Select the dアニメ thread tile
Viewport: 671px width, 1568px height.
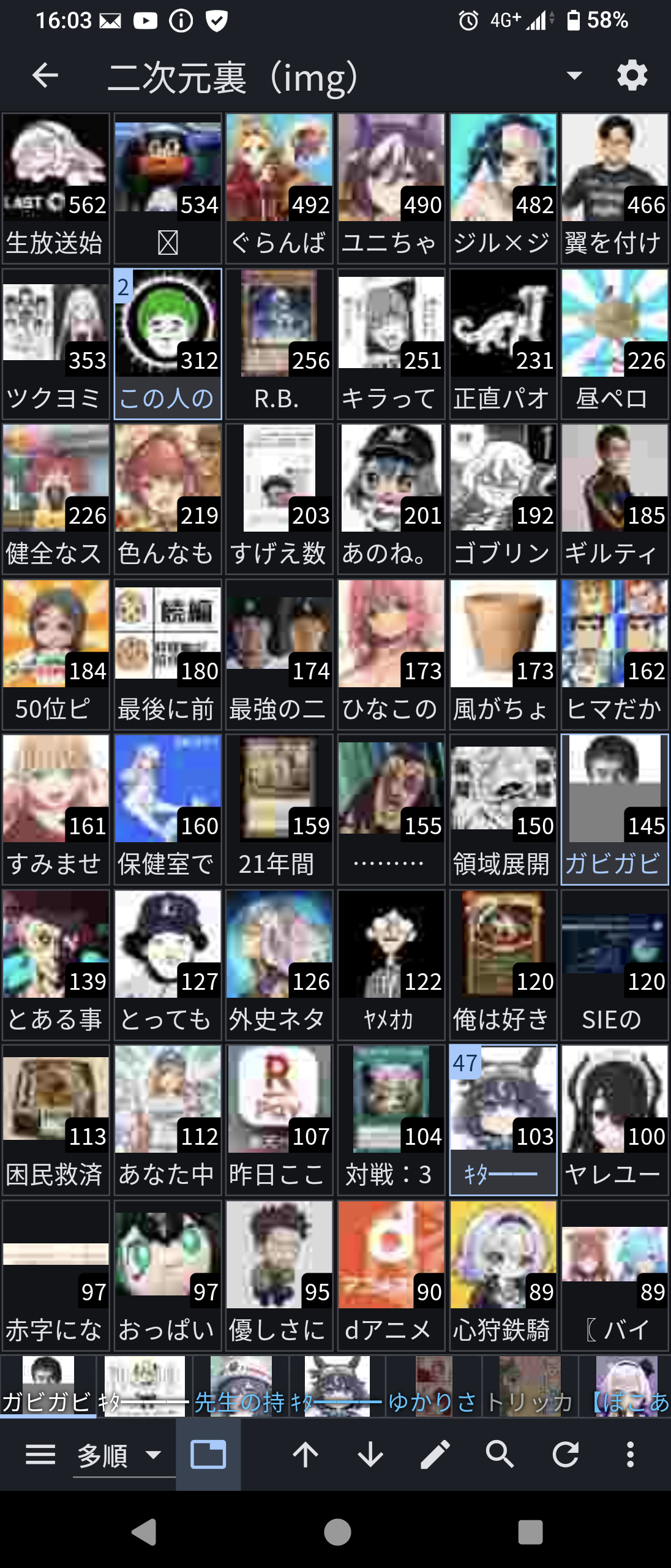(391, 1275)
